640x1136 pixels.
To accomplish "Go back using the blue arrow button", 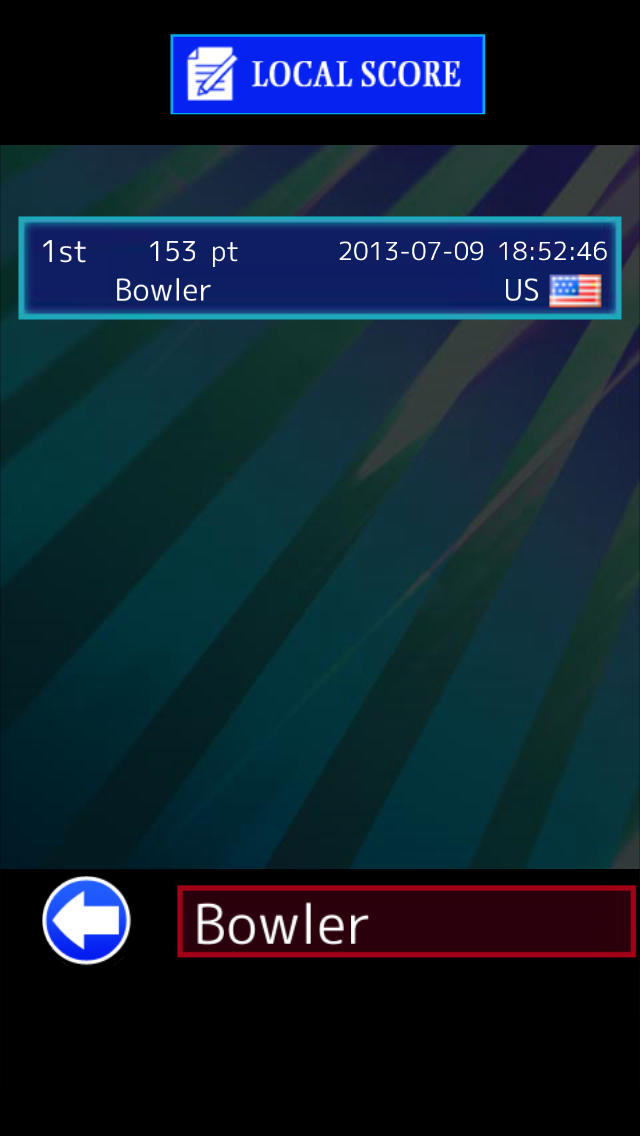I will [86, 920].
